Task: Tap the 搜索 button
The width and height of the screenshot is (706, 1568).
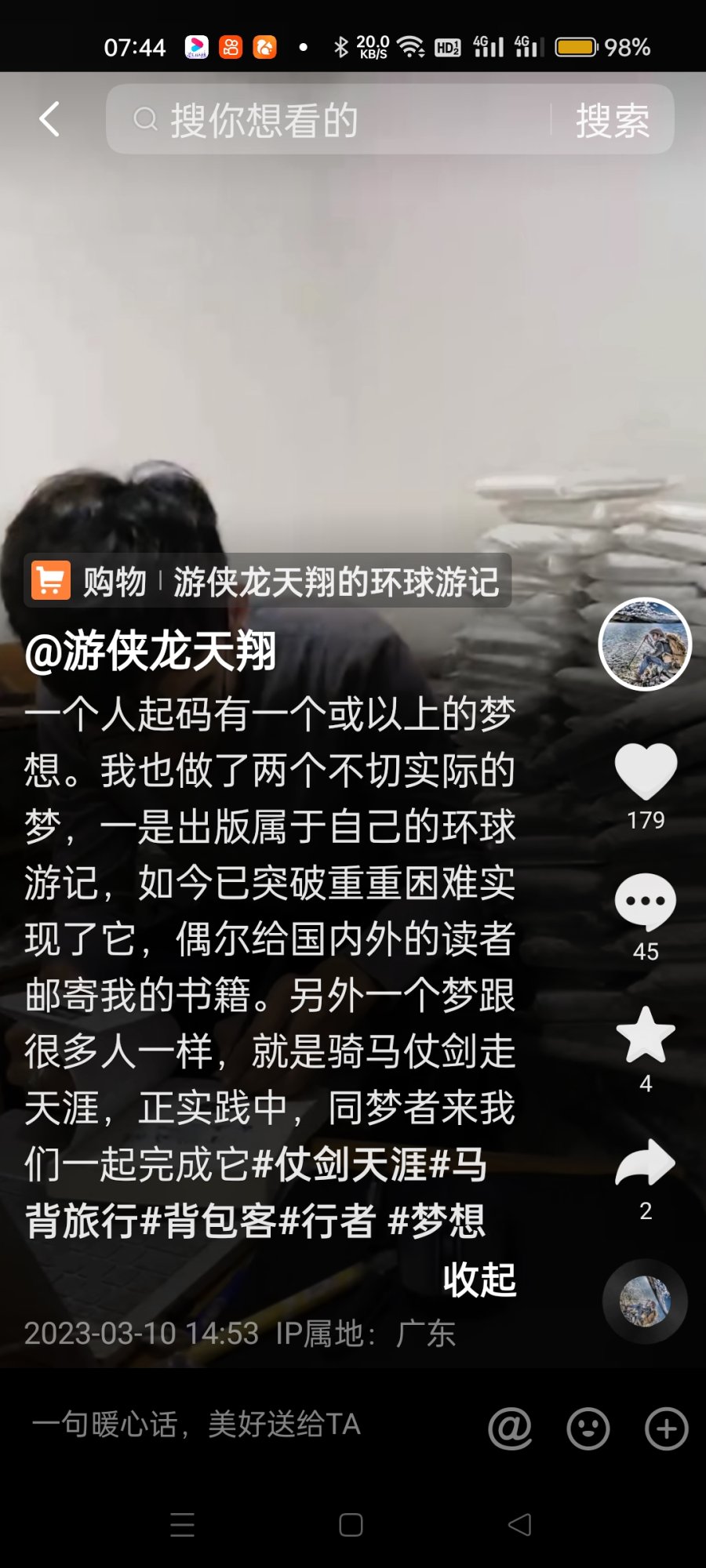Action: tap(613, 120)
